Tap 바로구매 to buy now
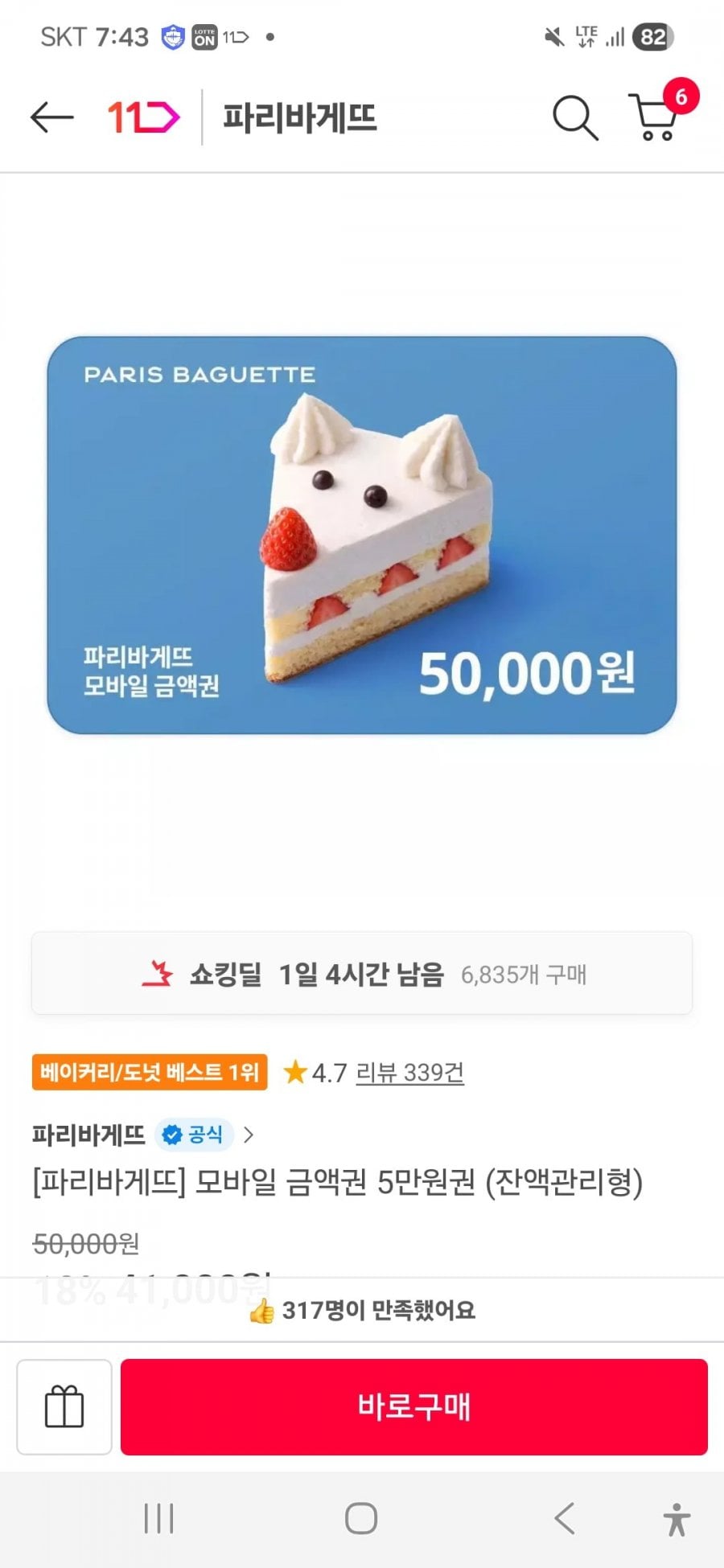This screenshot has height=1568, width=724. coord(413,1407)
